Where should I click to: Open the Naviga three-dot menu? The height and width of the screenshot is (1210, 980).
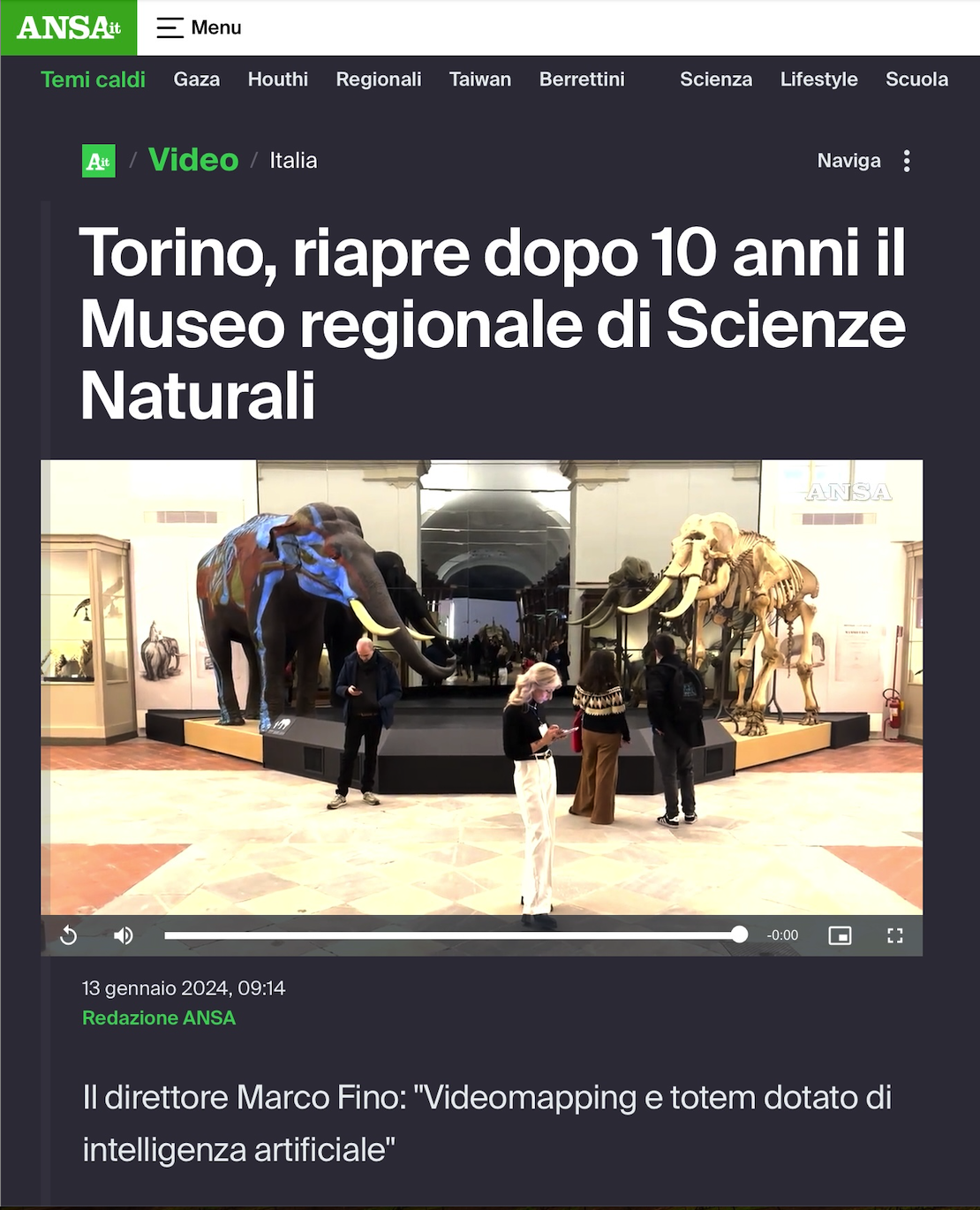point(907,161)
